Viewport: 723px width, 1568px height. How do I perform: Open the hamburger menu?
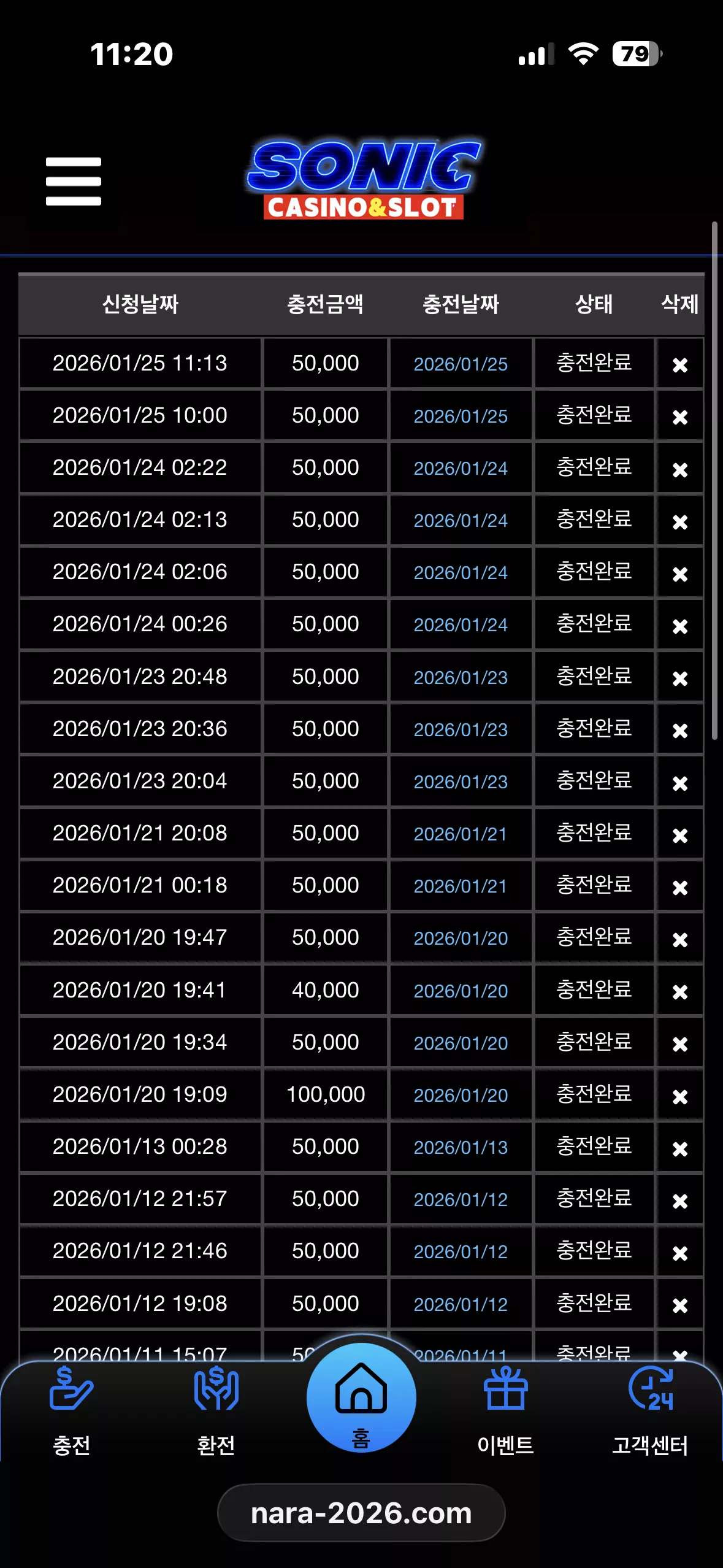click(x=74, y=182)
